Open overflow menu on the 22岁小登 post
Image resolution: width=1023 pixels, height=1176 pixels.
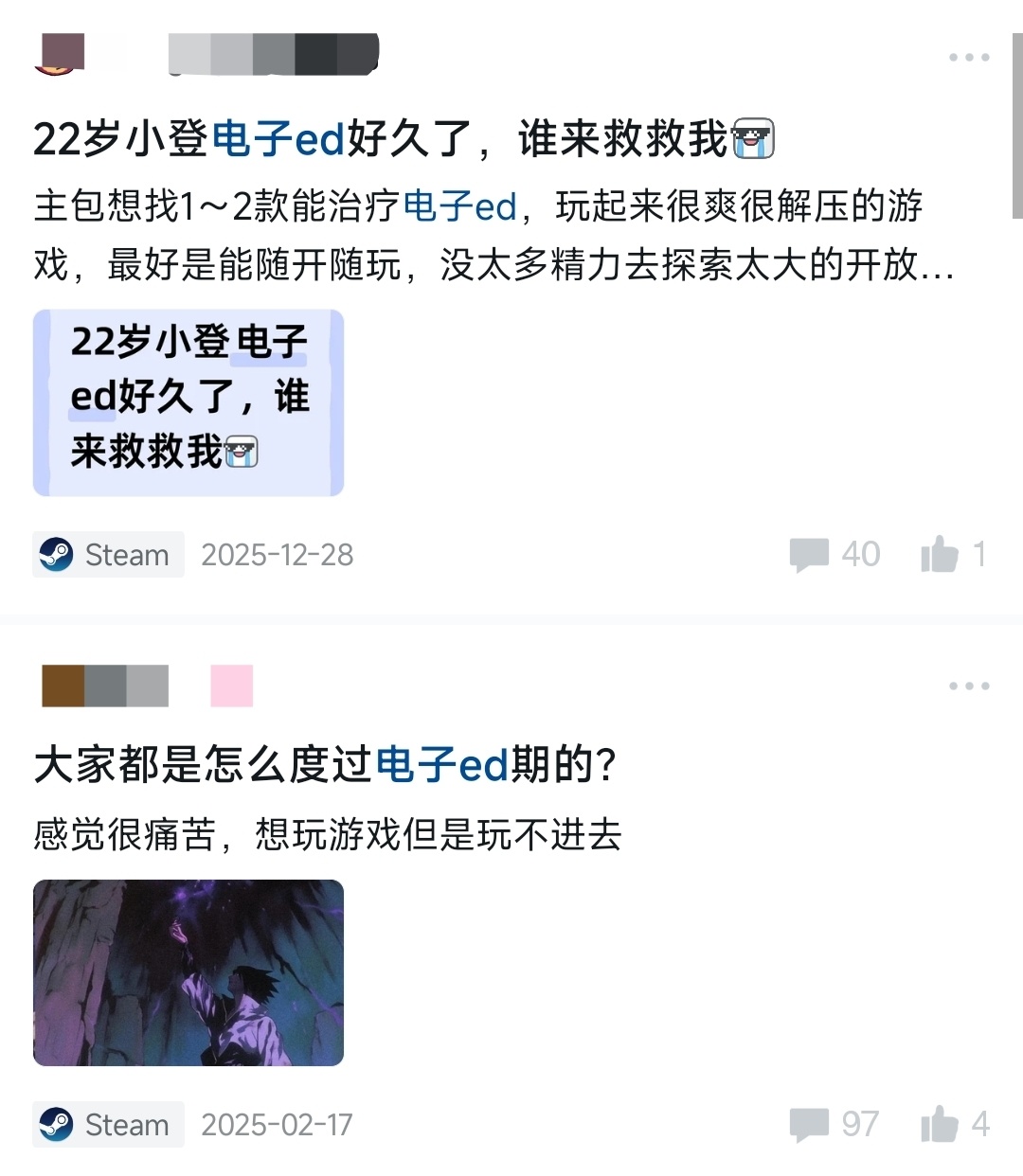tap(969, 58)
